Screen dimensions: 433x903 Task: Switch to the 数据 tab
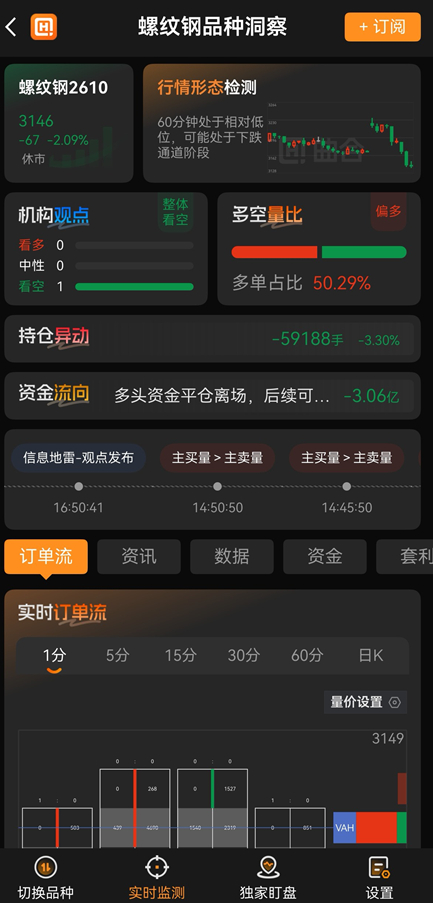(x=231, y=556)
